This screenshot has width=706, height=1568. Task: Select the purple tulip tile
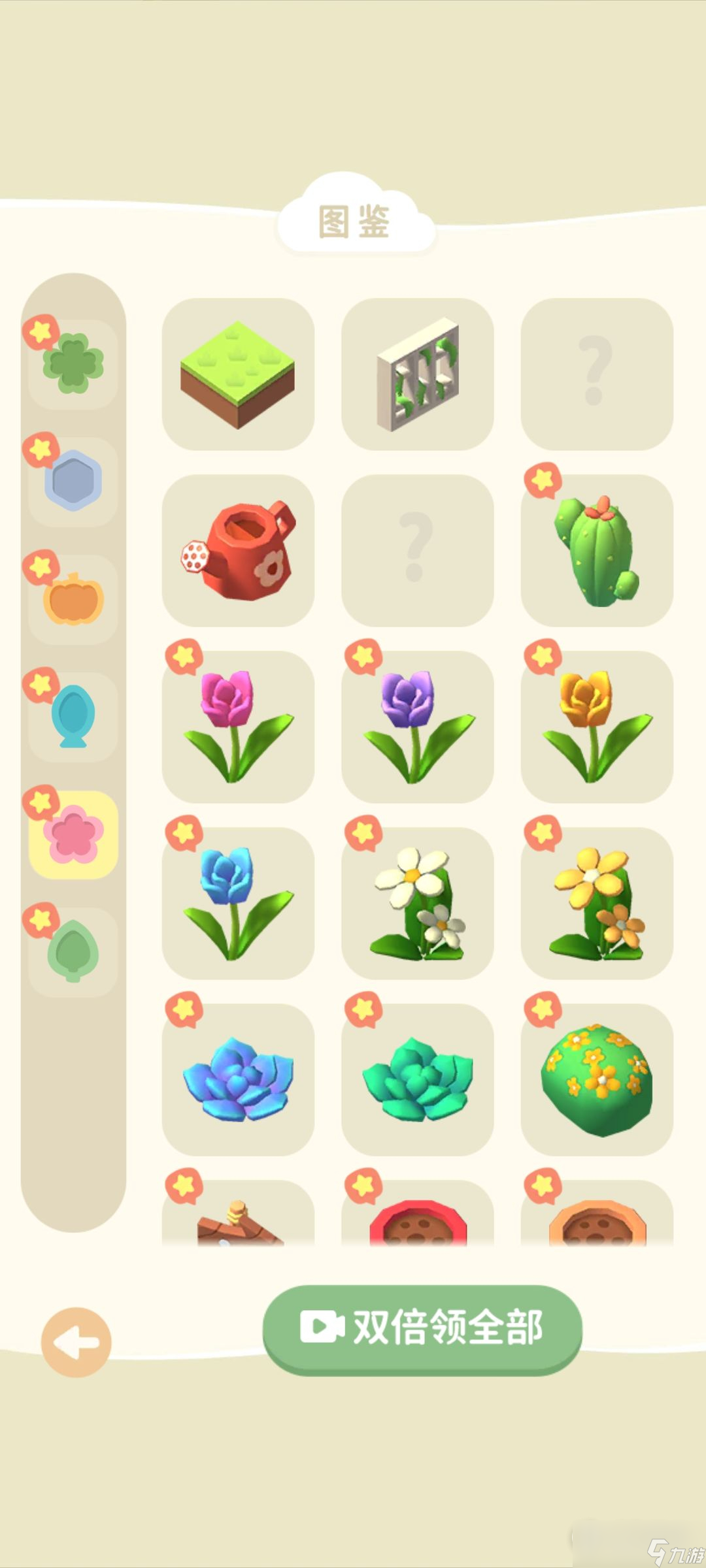click(417, 727)
